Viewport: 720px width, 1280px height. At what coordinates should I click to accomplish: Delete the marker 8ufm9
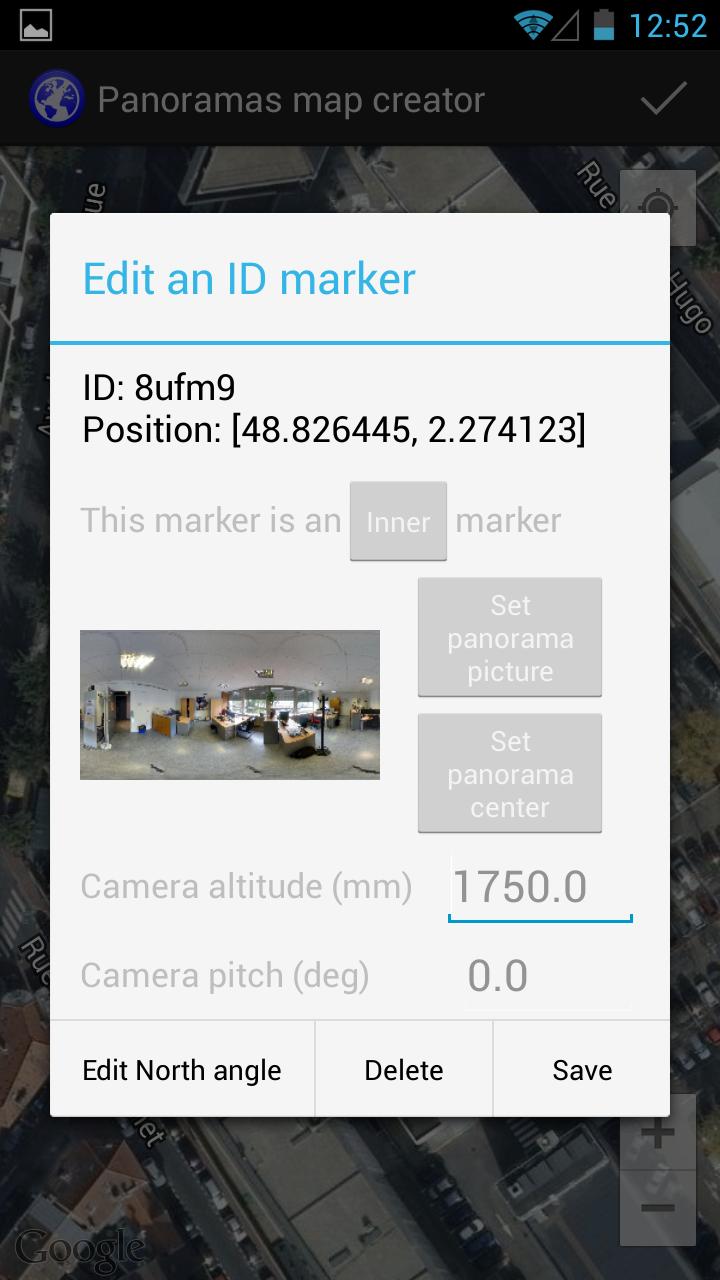click(x=403, y=1069)
